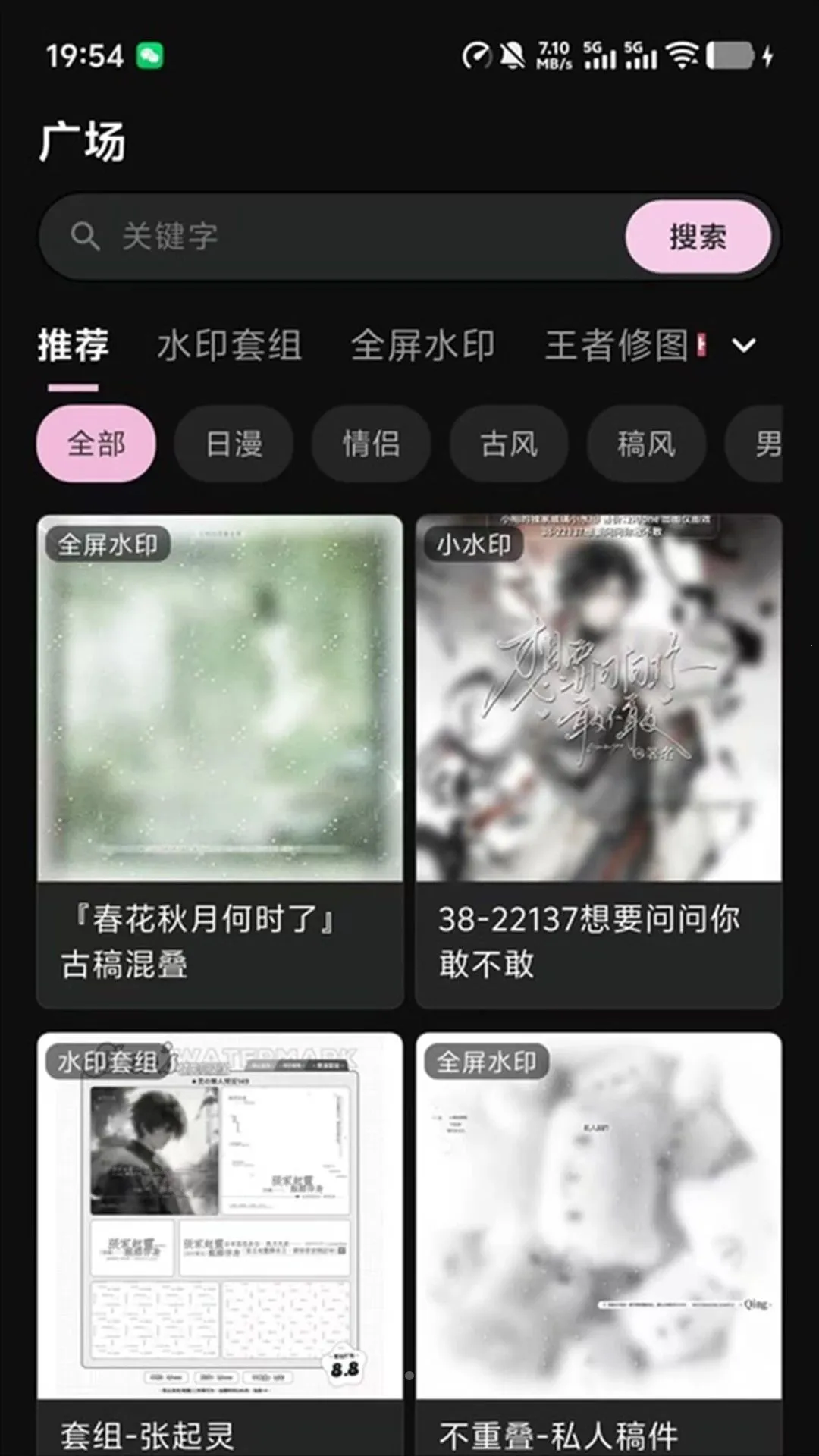819x1456 pixels.
Task: Open the 全屏水印 tab
Action: point(423,346)
